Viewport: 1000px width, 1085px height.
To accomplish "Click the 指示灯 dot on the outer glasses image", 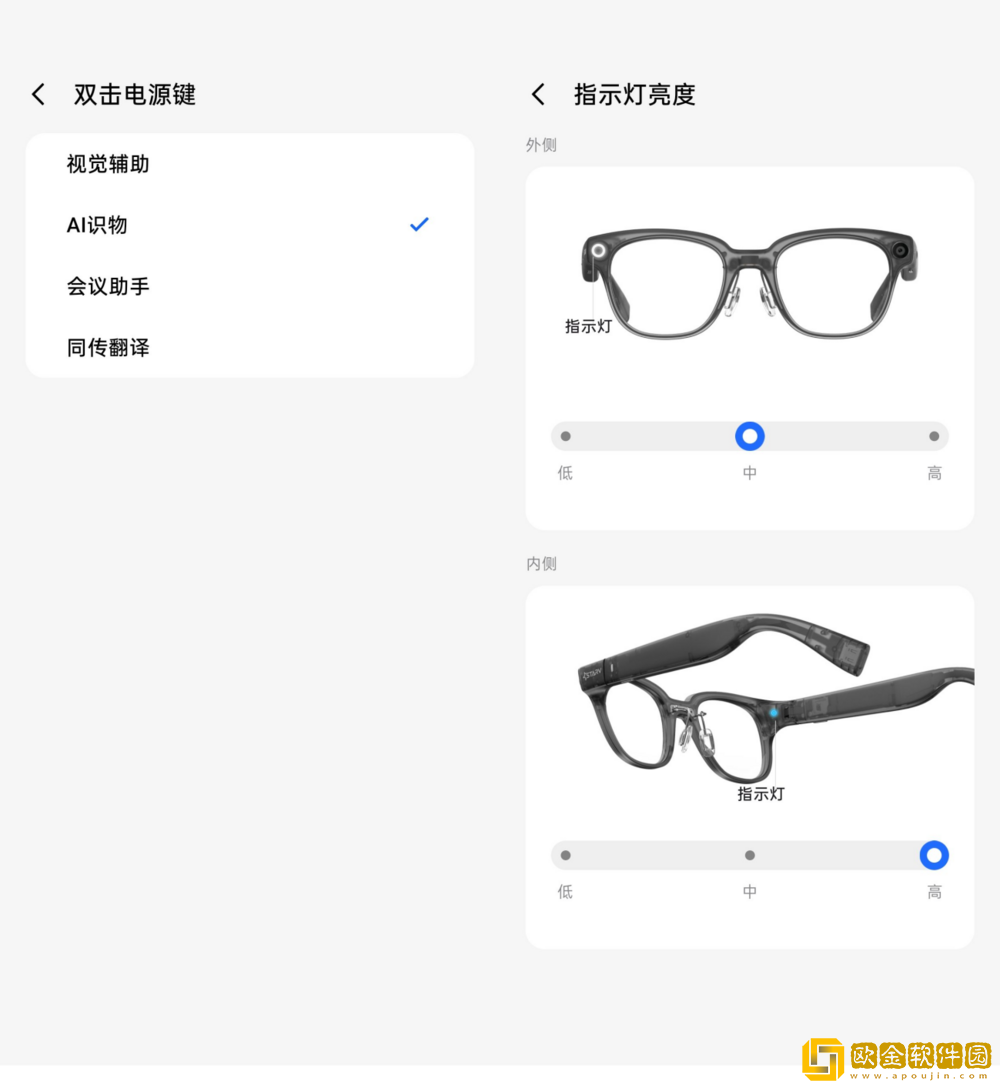I will (597, 249).
